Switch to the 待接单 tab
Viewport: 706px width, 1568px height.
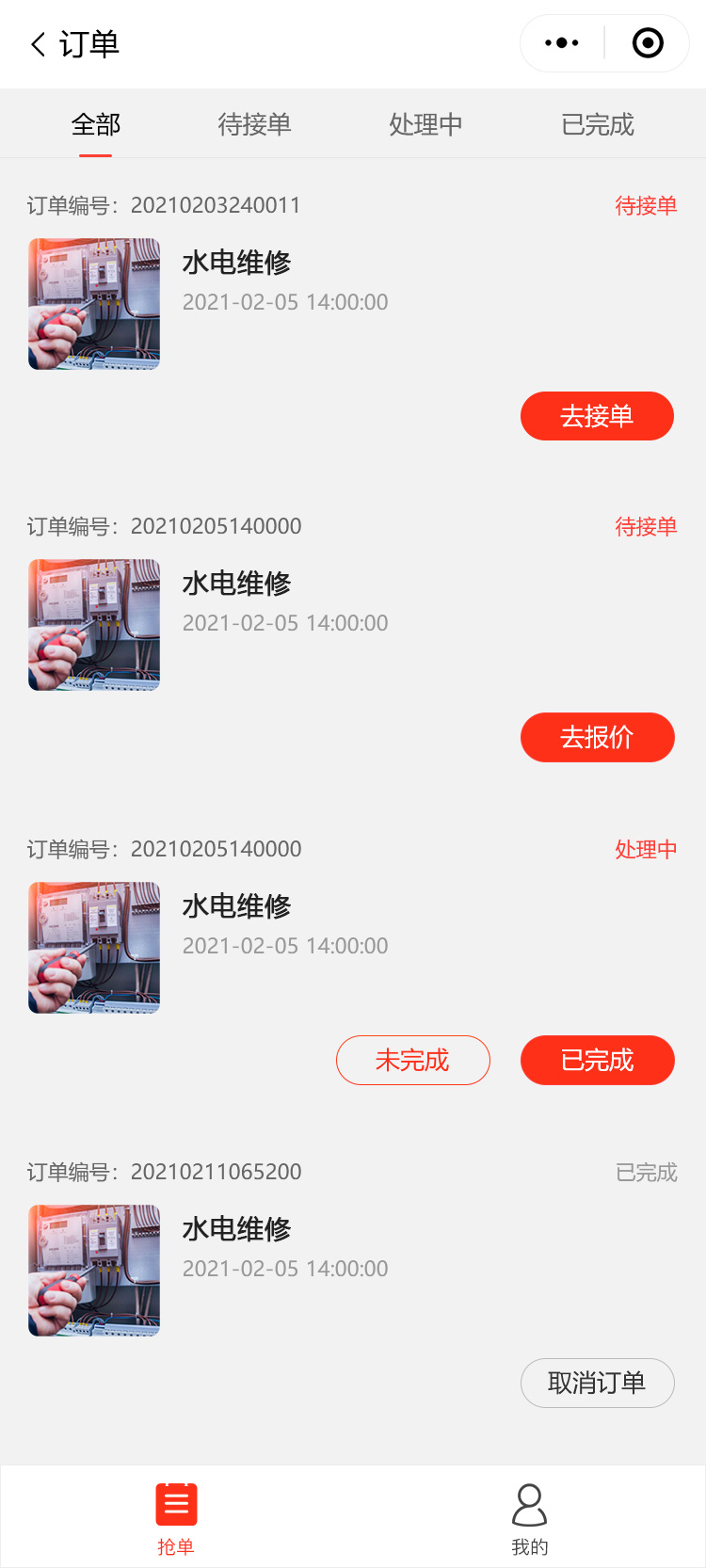click(x=254, y=124)
